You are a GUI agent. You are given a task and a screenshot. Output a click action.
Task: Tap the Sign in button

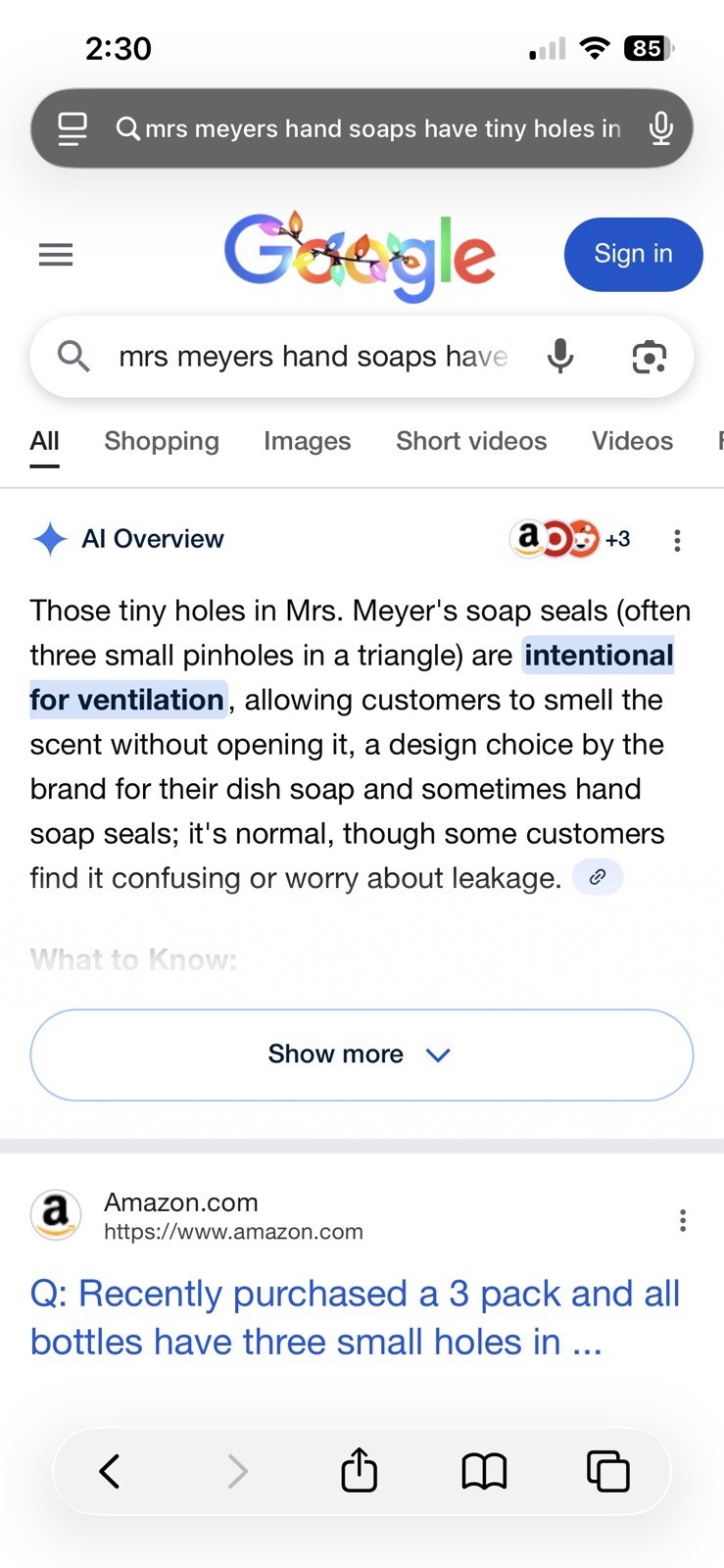(633, 254)
